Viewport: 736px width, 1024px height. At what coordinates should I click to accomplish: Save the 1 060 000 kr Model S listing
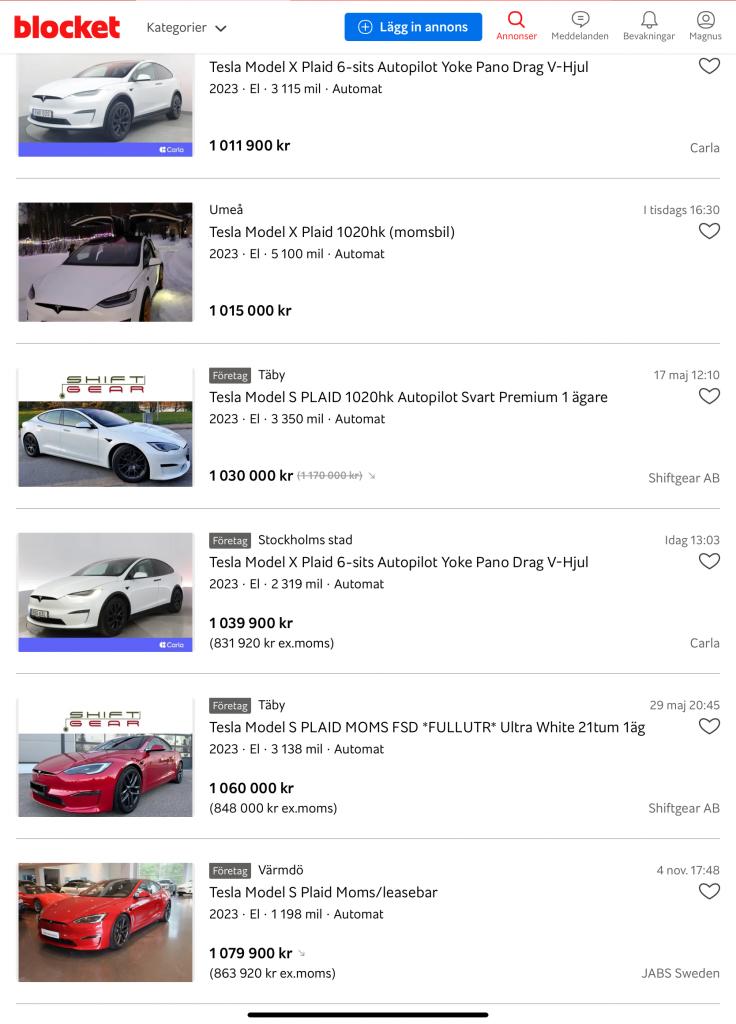pyautogui.click(x=709, y=726)
